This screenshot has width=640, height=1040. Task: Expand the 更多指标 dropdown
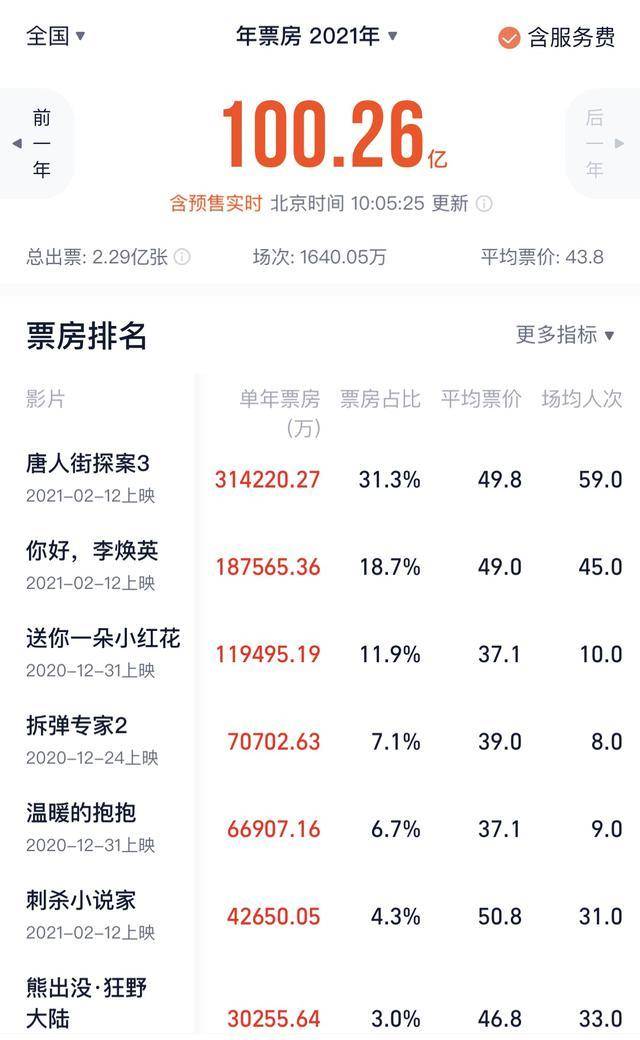[565, 334]
